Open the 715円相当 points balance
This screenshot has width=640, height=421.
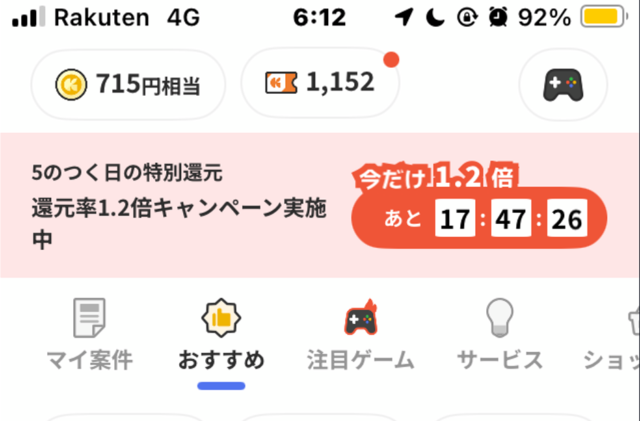[128, 85]
